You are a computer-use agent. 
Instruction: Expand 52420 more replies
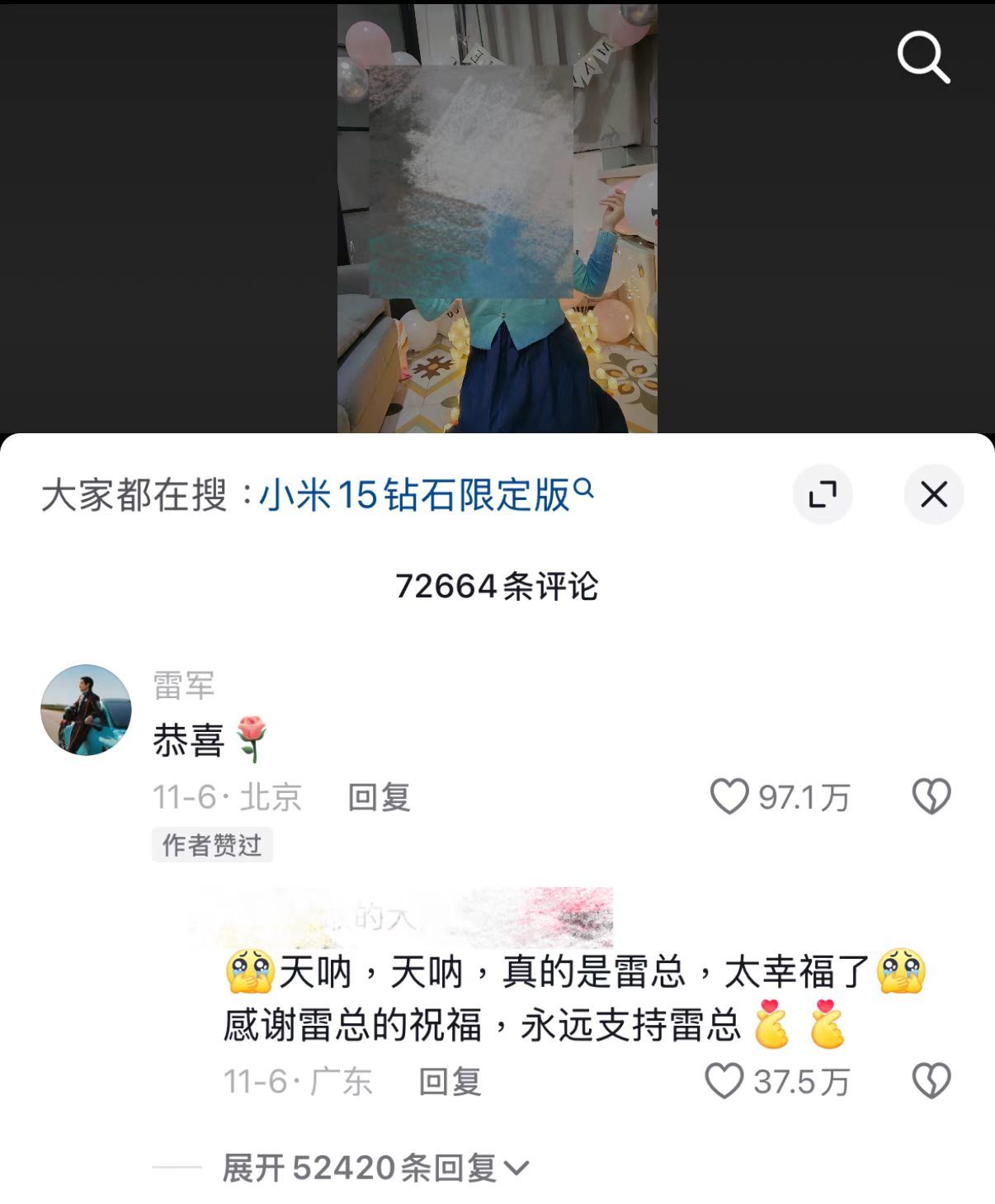pos(375,1168)
